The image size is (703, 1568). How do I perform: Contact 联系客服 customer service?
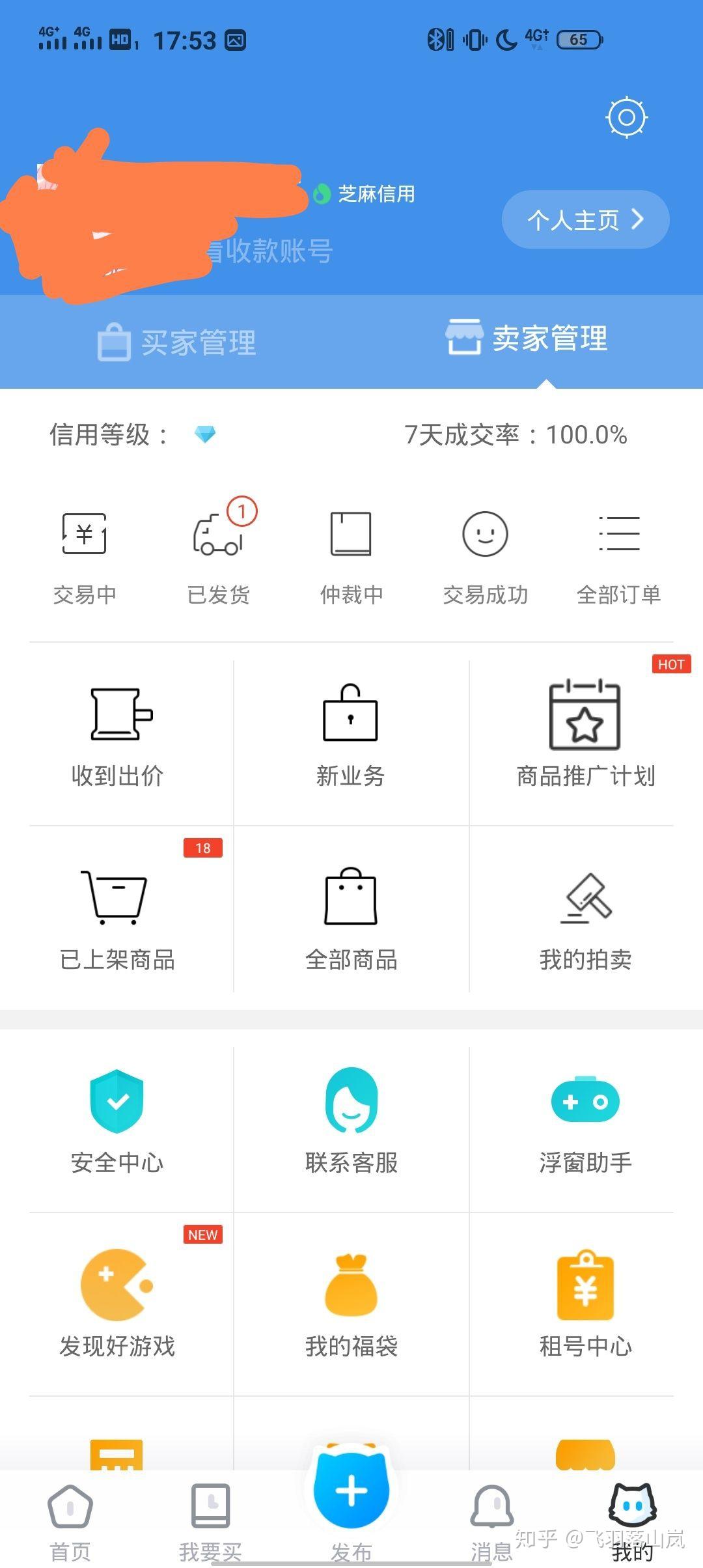pos(351,1121)
